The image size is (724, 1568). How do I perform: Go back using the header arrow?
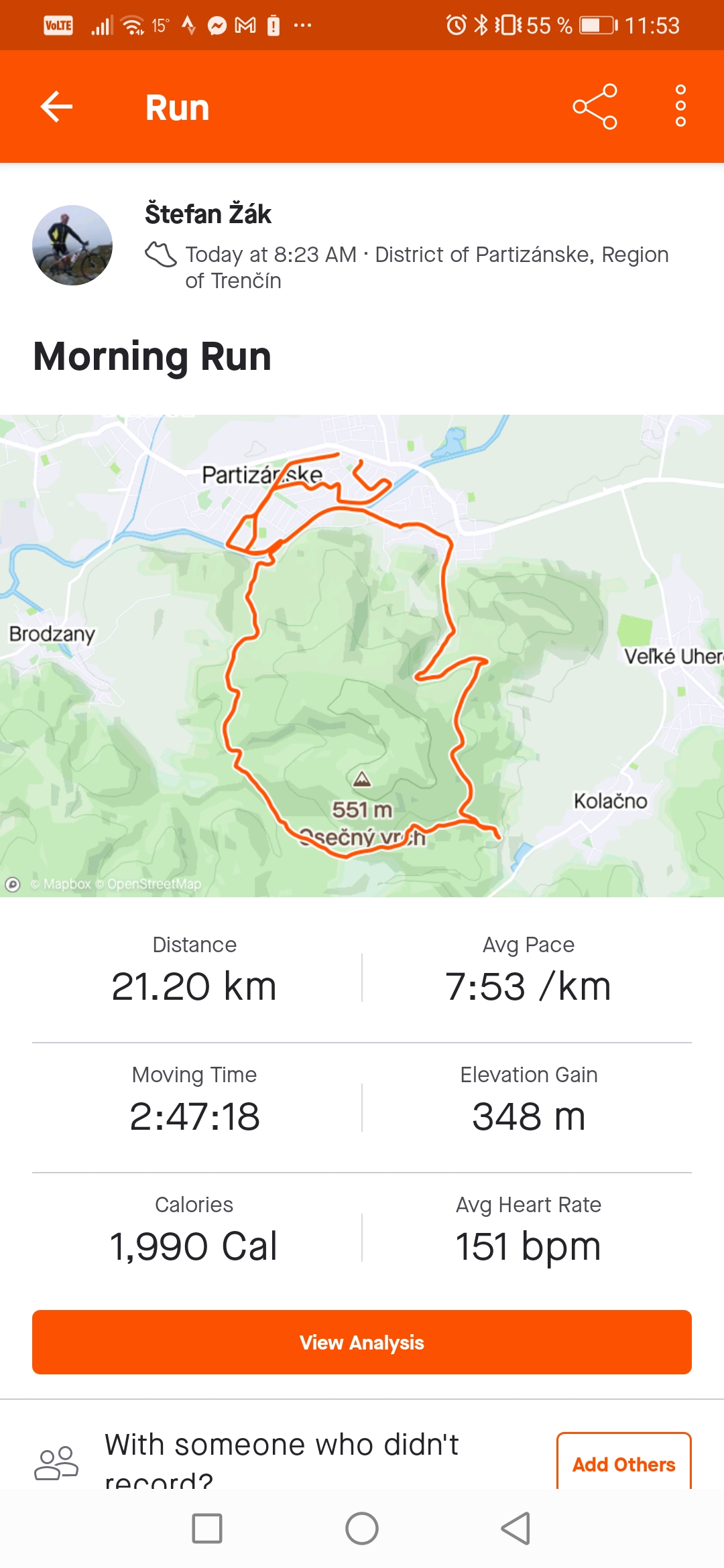[x=56, y=107]
